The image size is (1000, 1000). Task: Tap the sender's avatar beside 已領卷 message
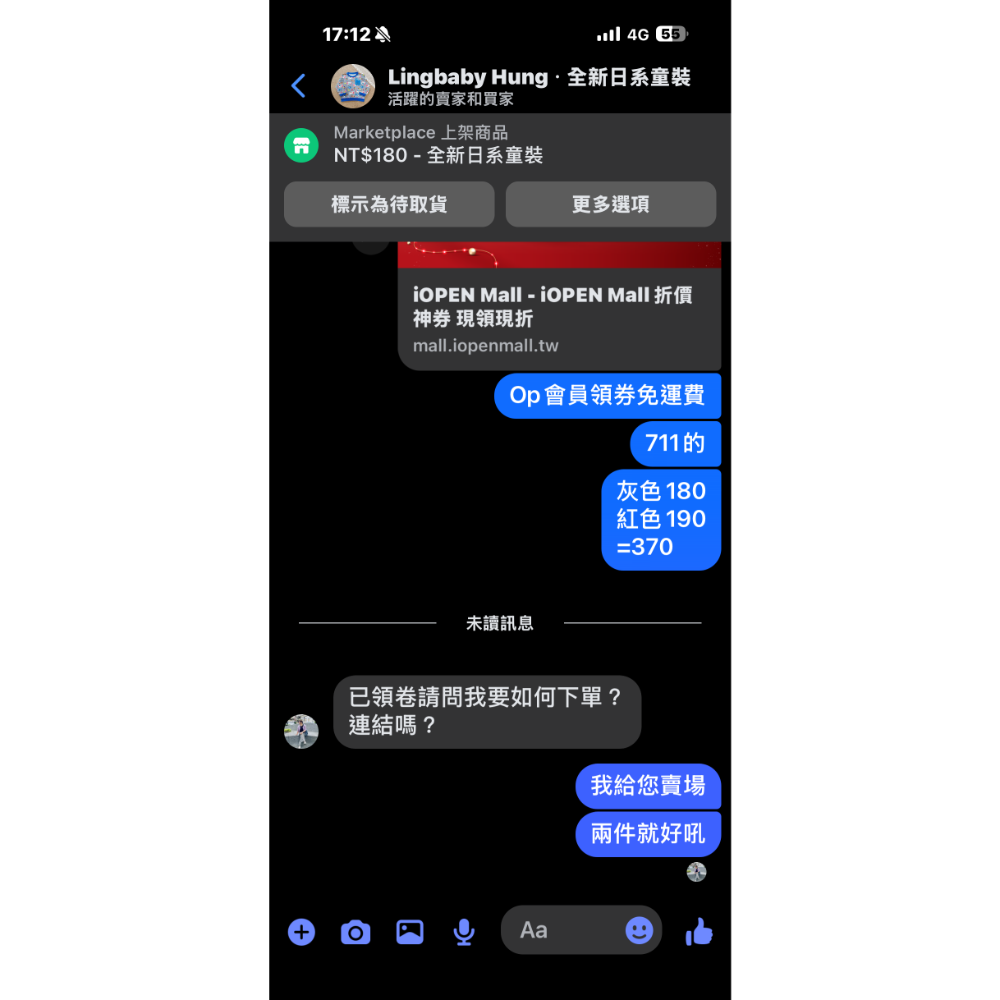point(301,731)
